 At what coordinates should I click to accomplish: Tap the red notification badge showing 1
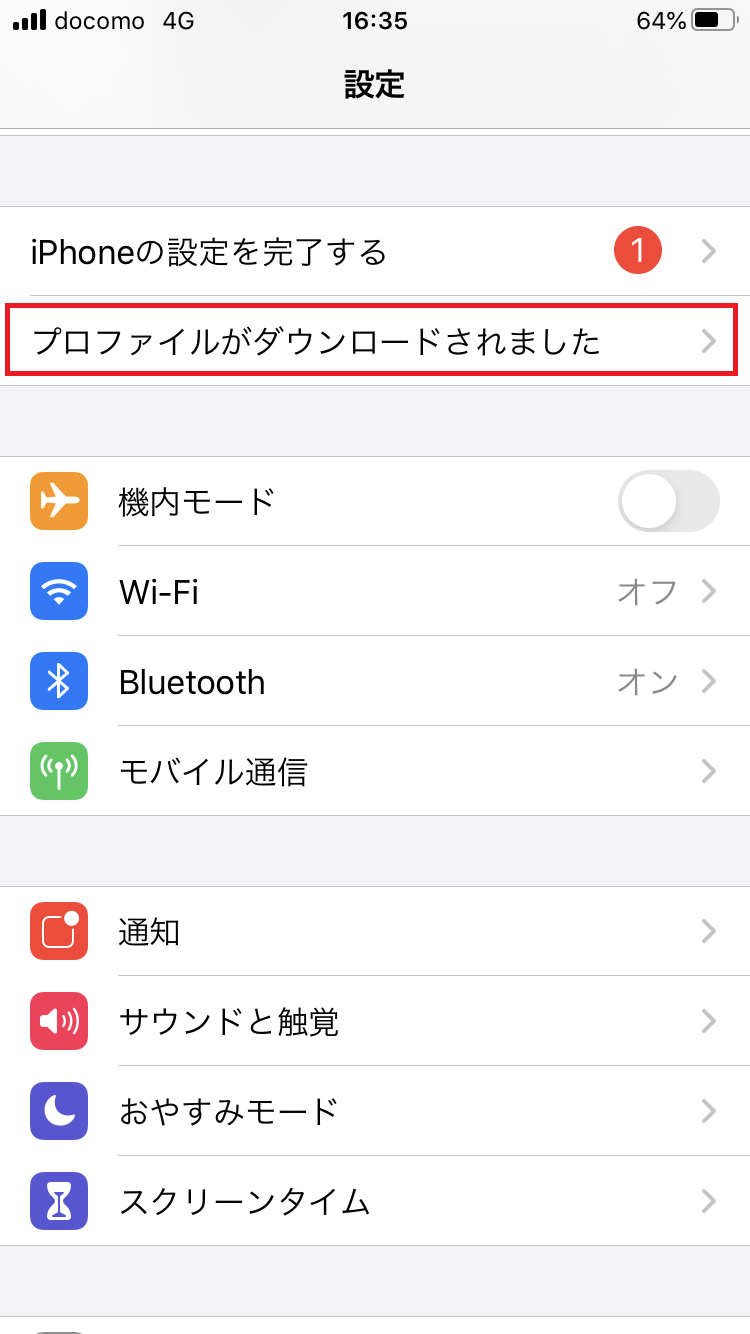click(x=637, y=251)
